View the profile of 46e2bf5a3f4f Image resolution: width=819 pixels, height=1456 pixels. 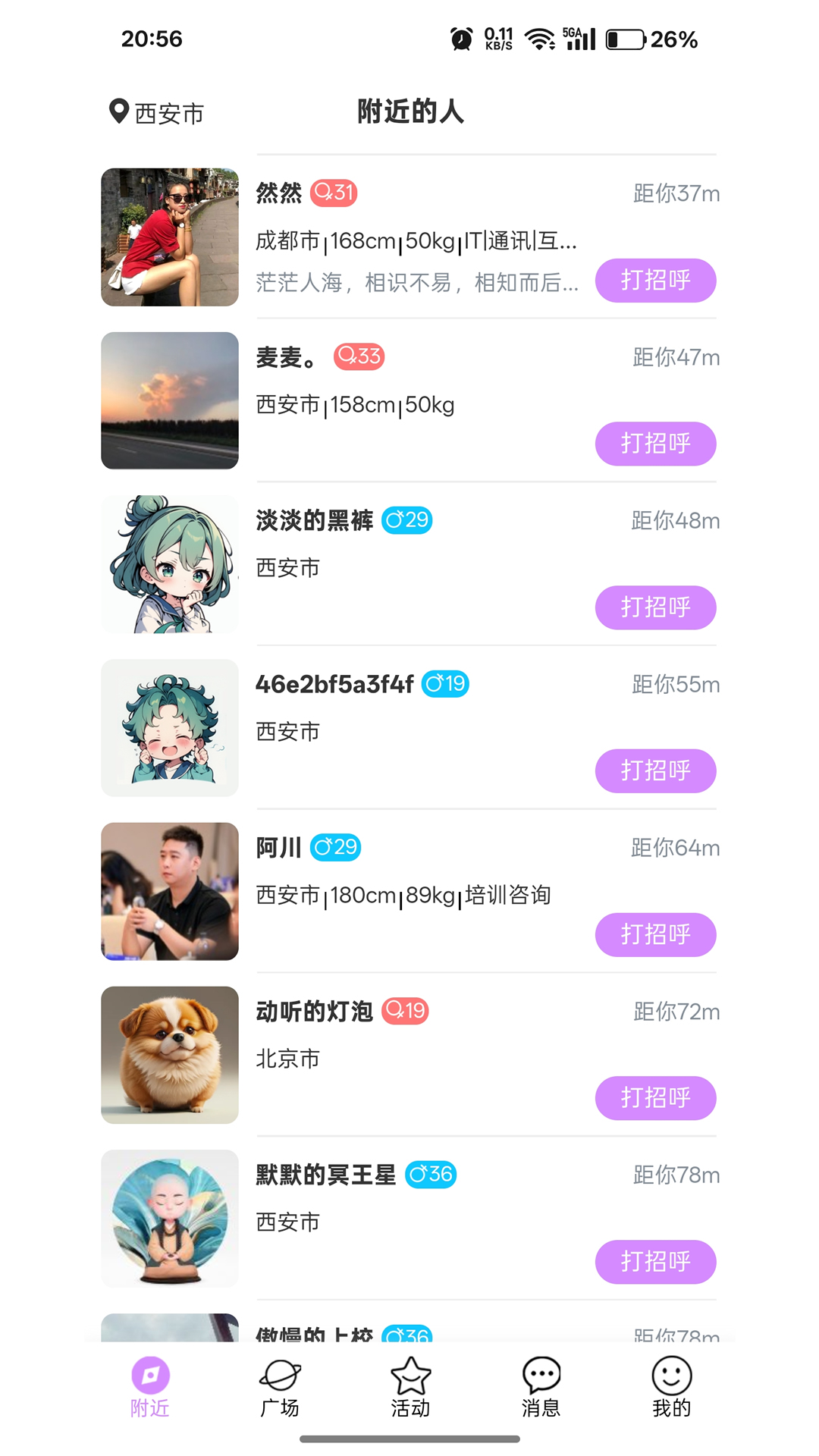pos(170,728)
